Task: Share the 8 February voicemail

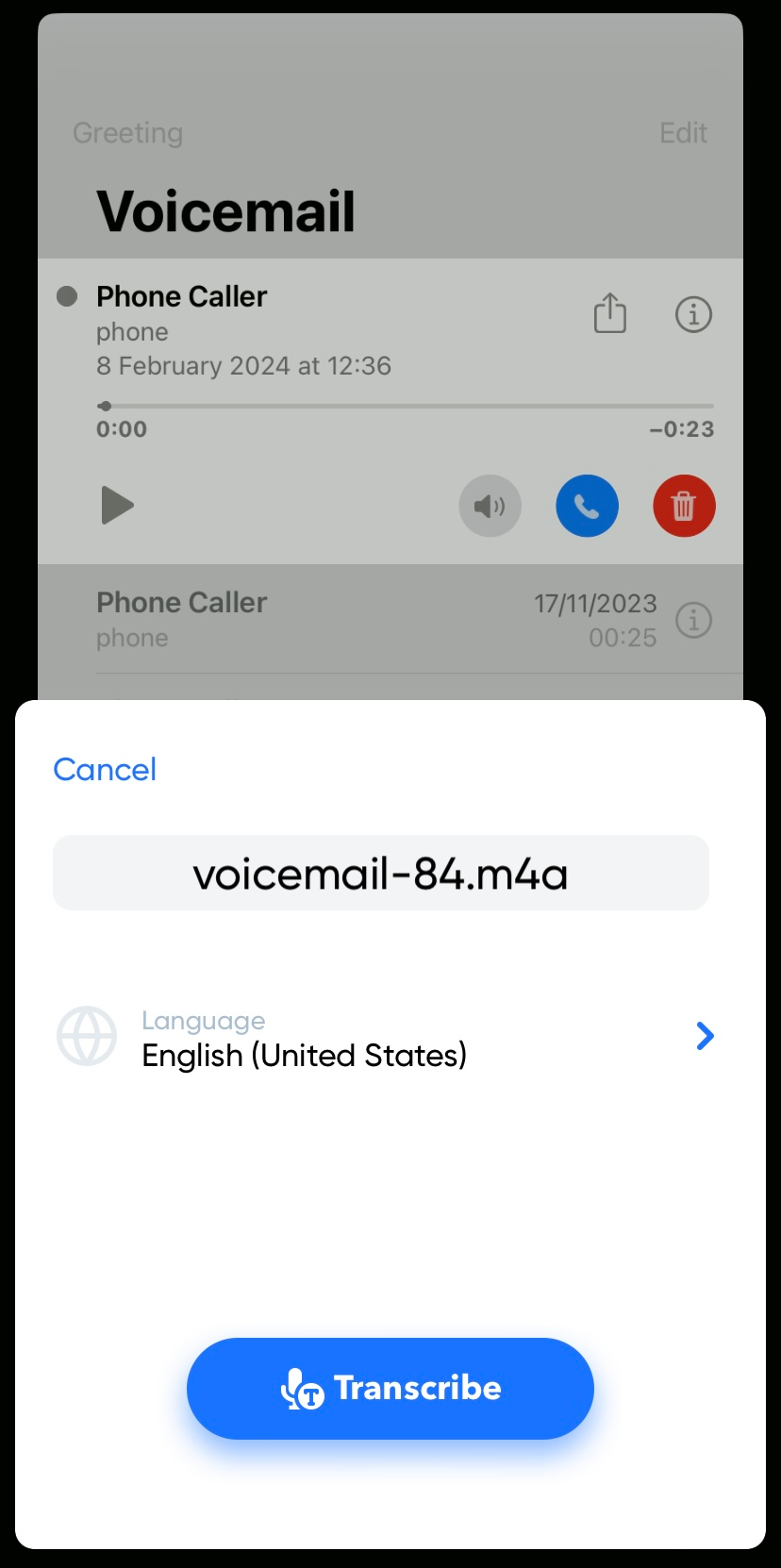Action: (x=610, y=313)
